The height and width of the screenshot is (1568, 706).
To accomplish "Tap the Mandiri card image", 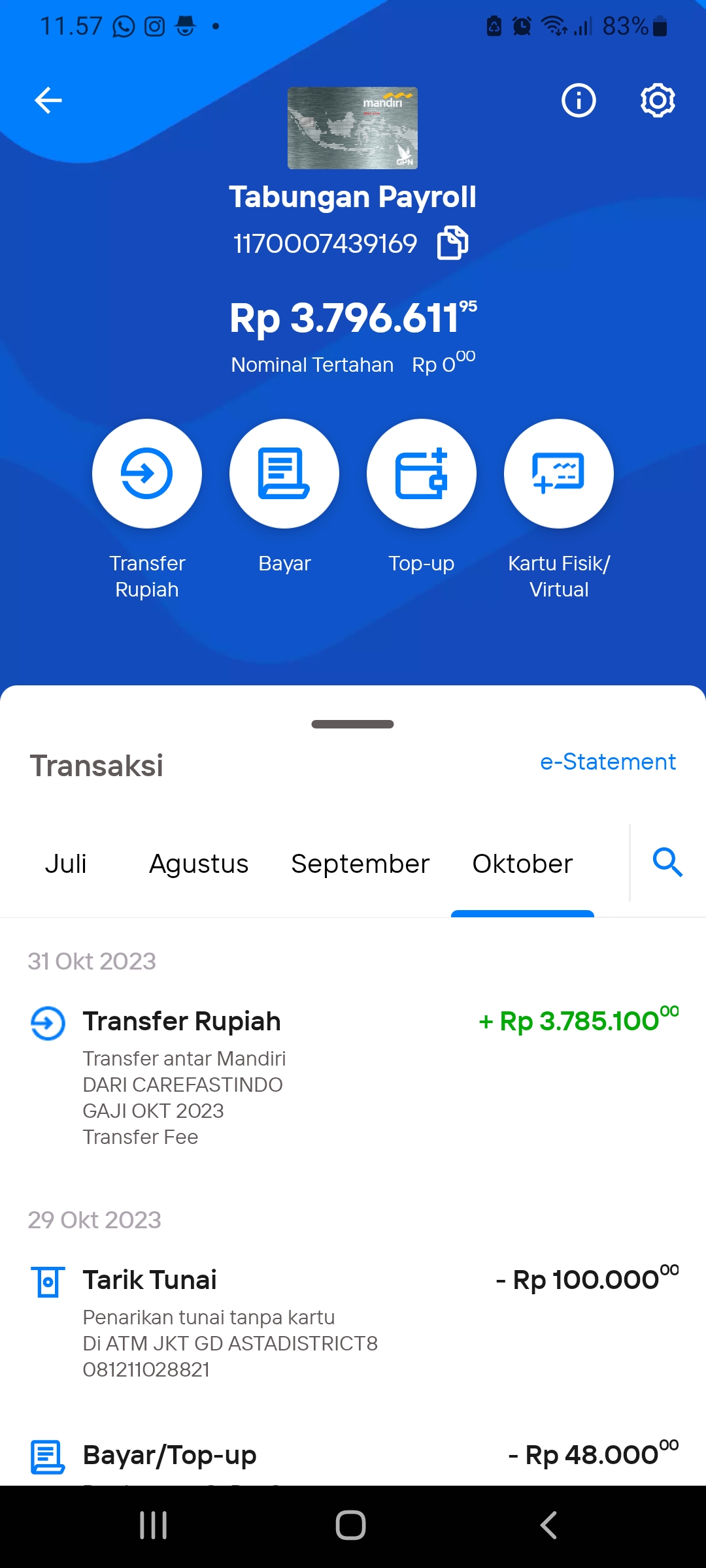I will tap(353, 128).
